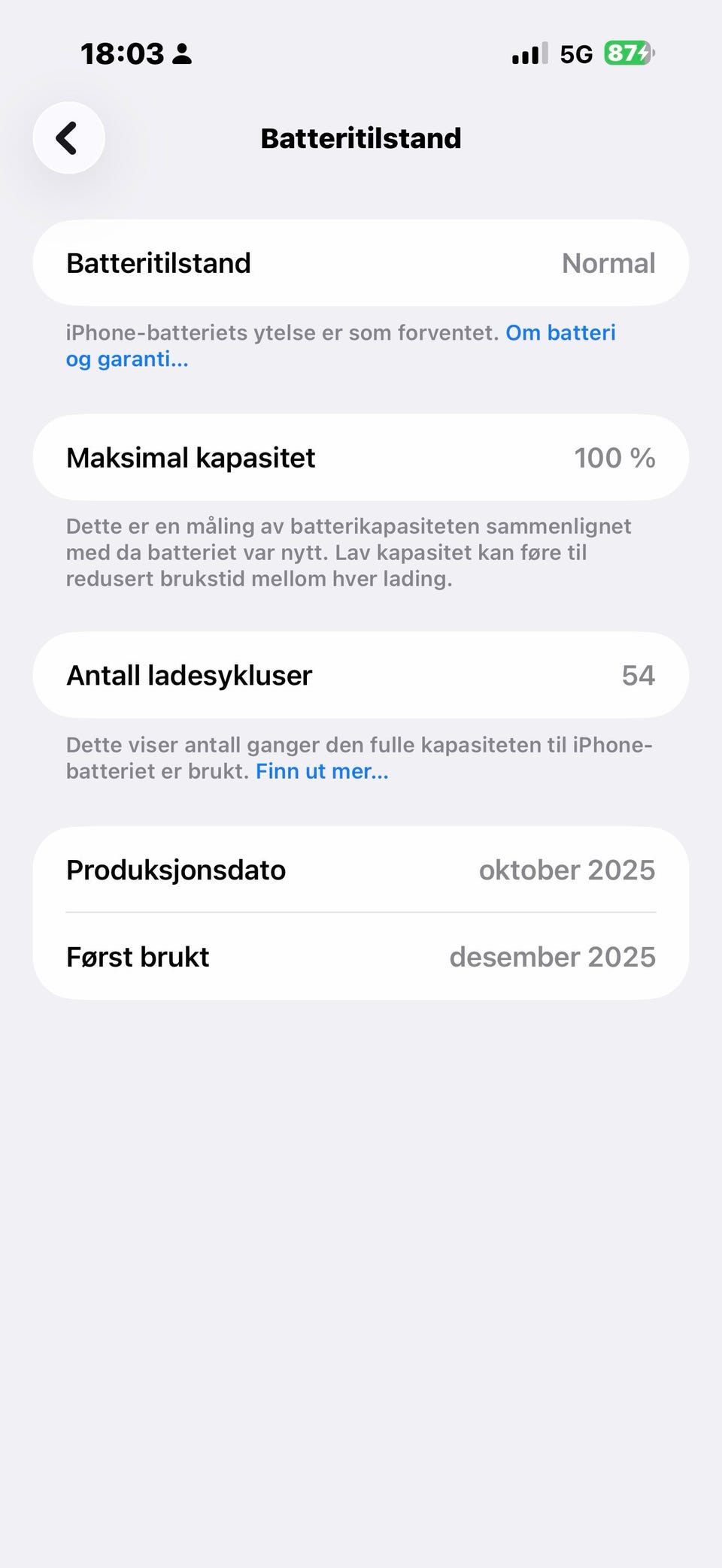Tap the charge cycle count 54
The width and height of the screenshot is (722, 1568).
[639, 674]
